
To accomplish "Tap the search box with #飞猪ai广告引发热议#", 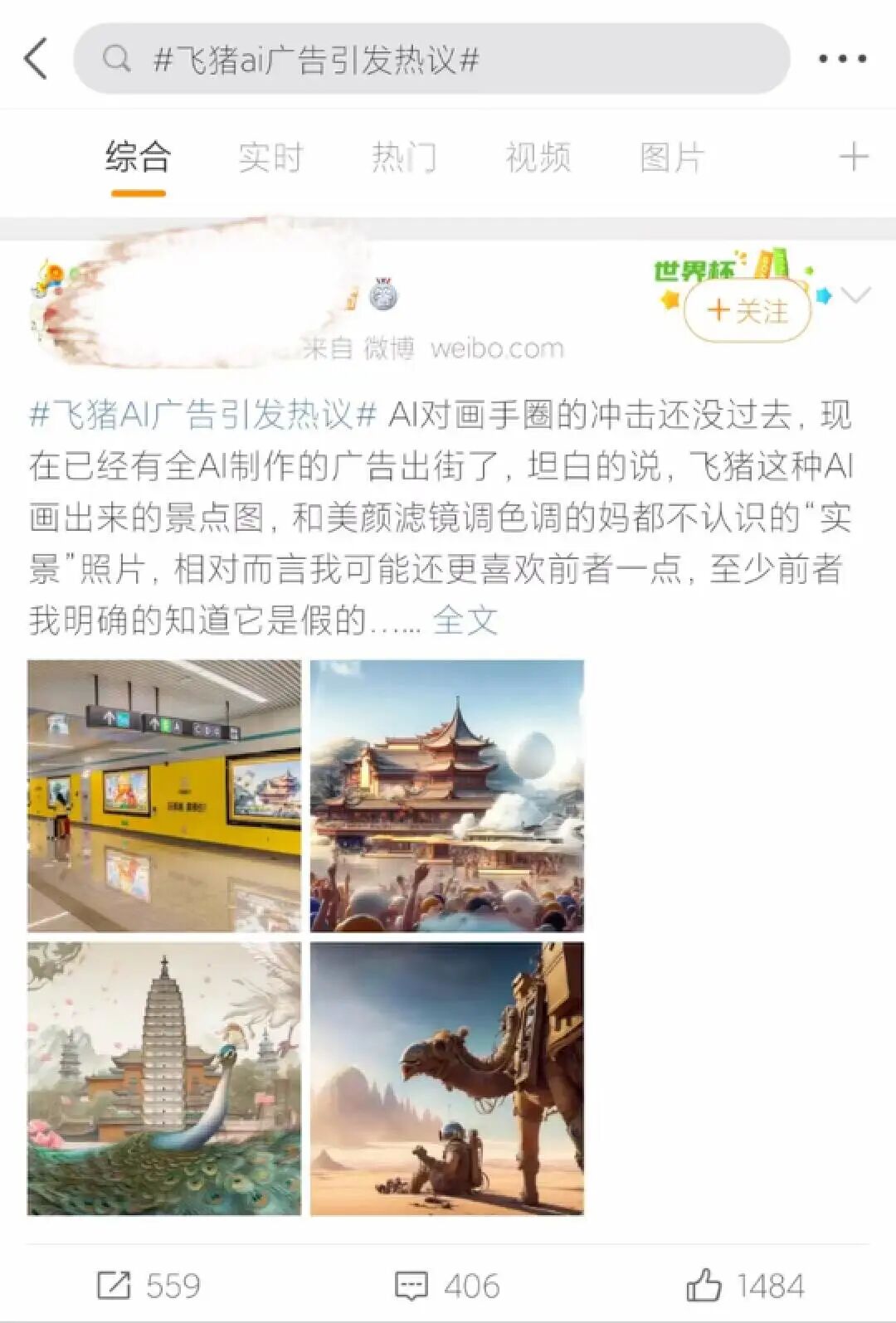I will tap(431, 59).
